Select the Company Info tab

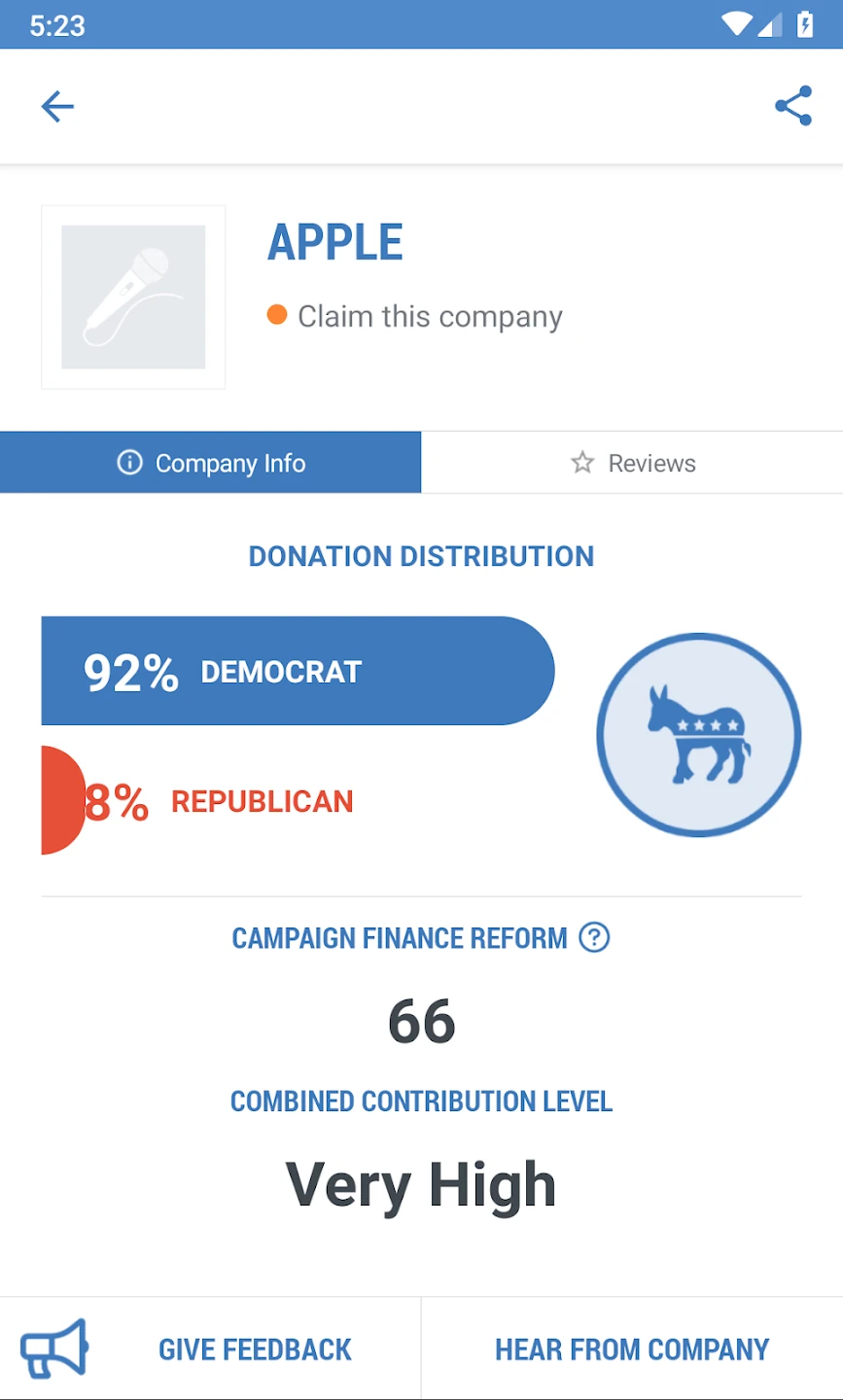tap(211, 463)
